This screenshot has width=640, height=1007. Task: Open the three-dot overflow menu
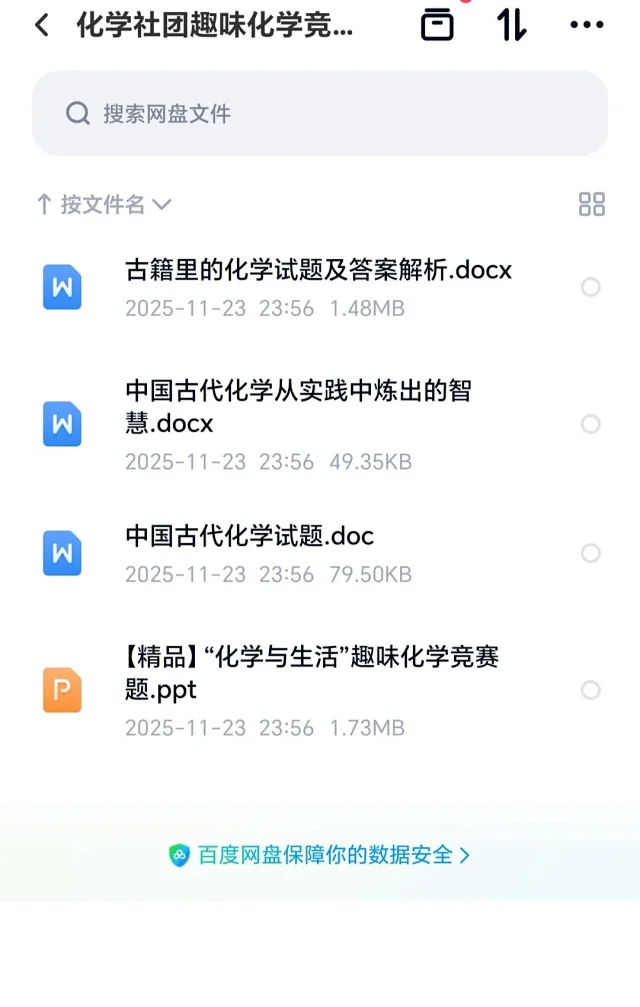(586, 26)
